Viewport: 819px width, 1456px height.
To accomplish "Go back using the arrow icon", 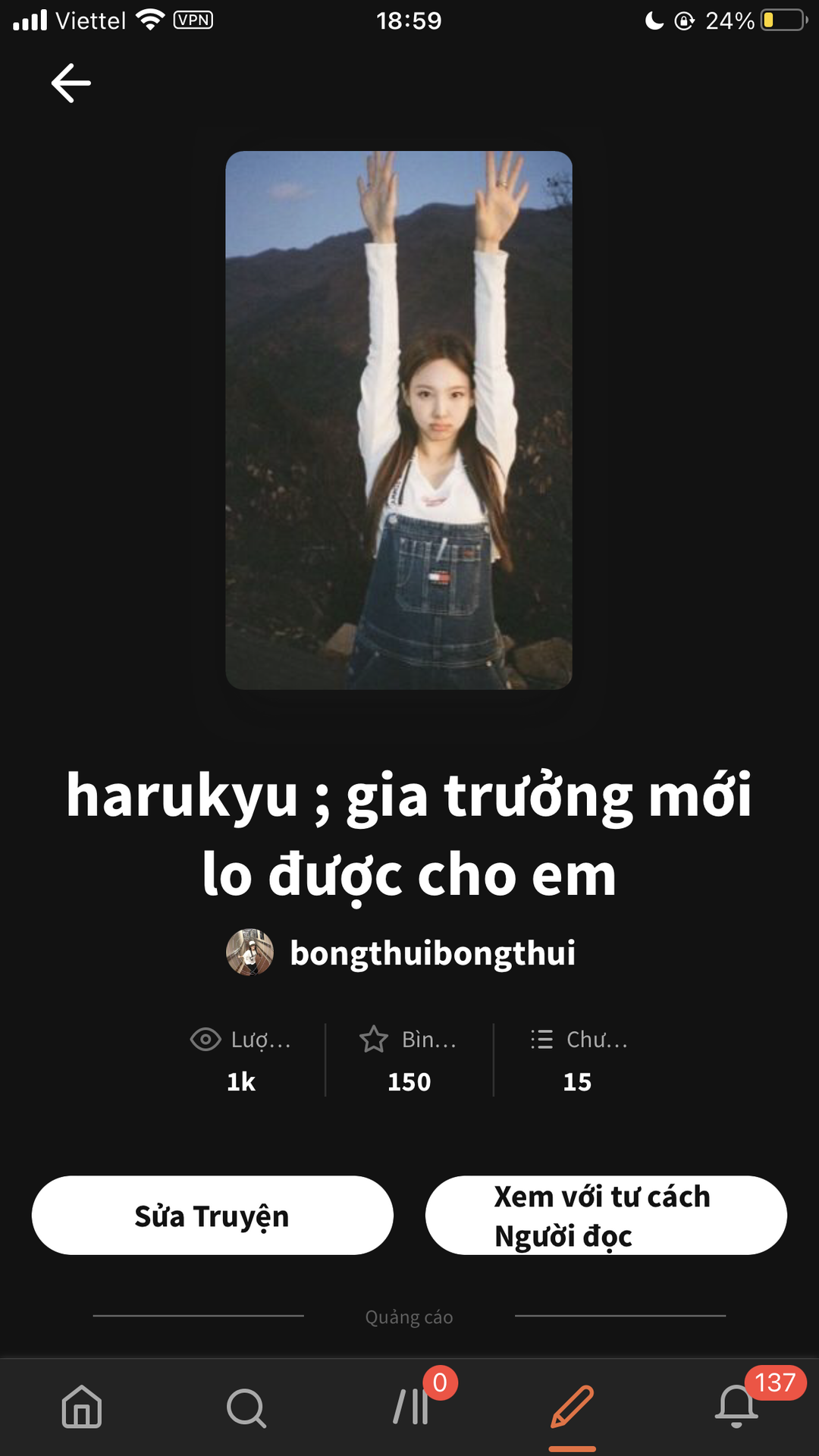I will [71, 83].
